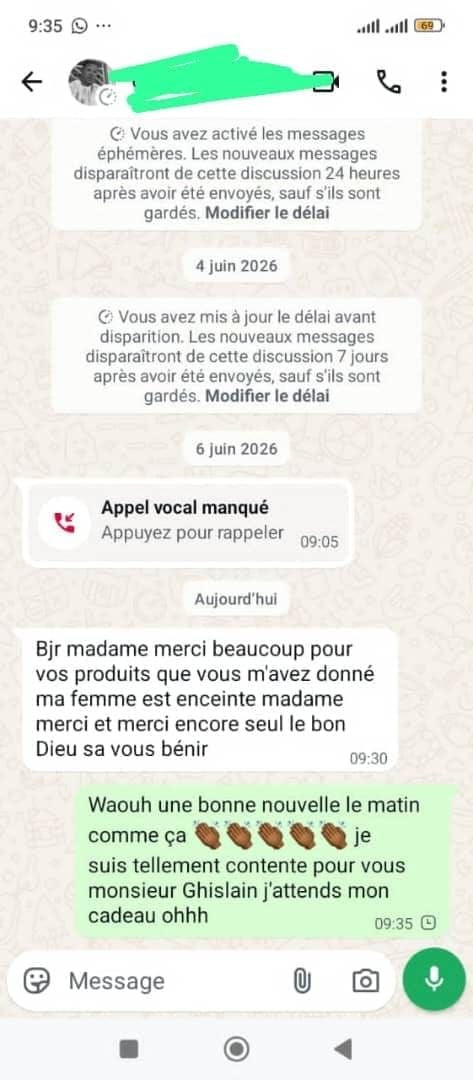Open recent apps with the square button

click(129, 1049)
